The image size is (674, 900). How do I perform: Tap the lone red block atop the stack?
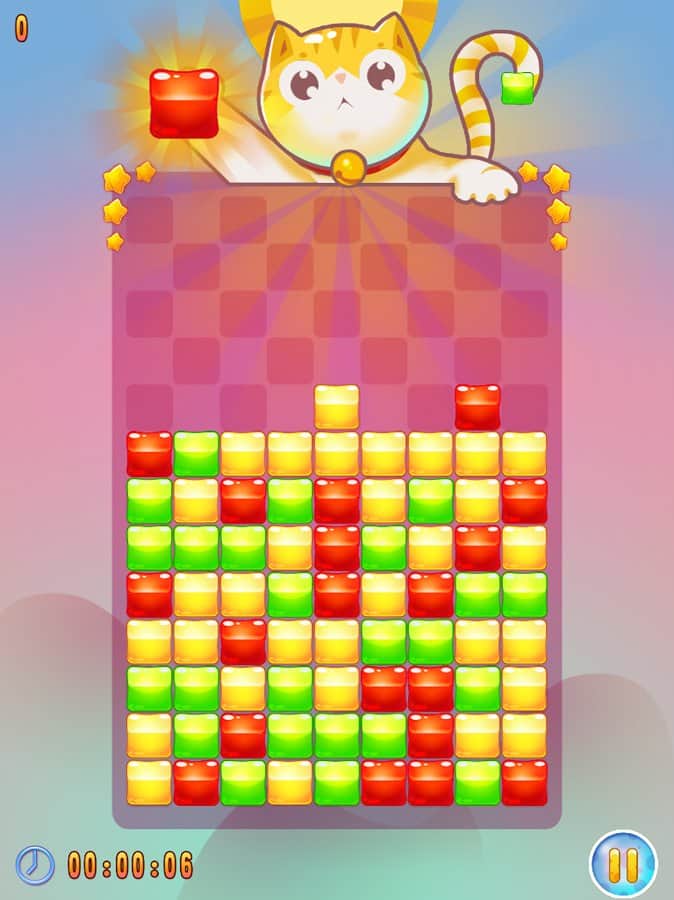477,407
